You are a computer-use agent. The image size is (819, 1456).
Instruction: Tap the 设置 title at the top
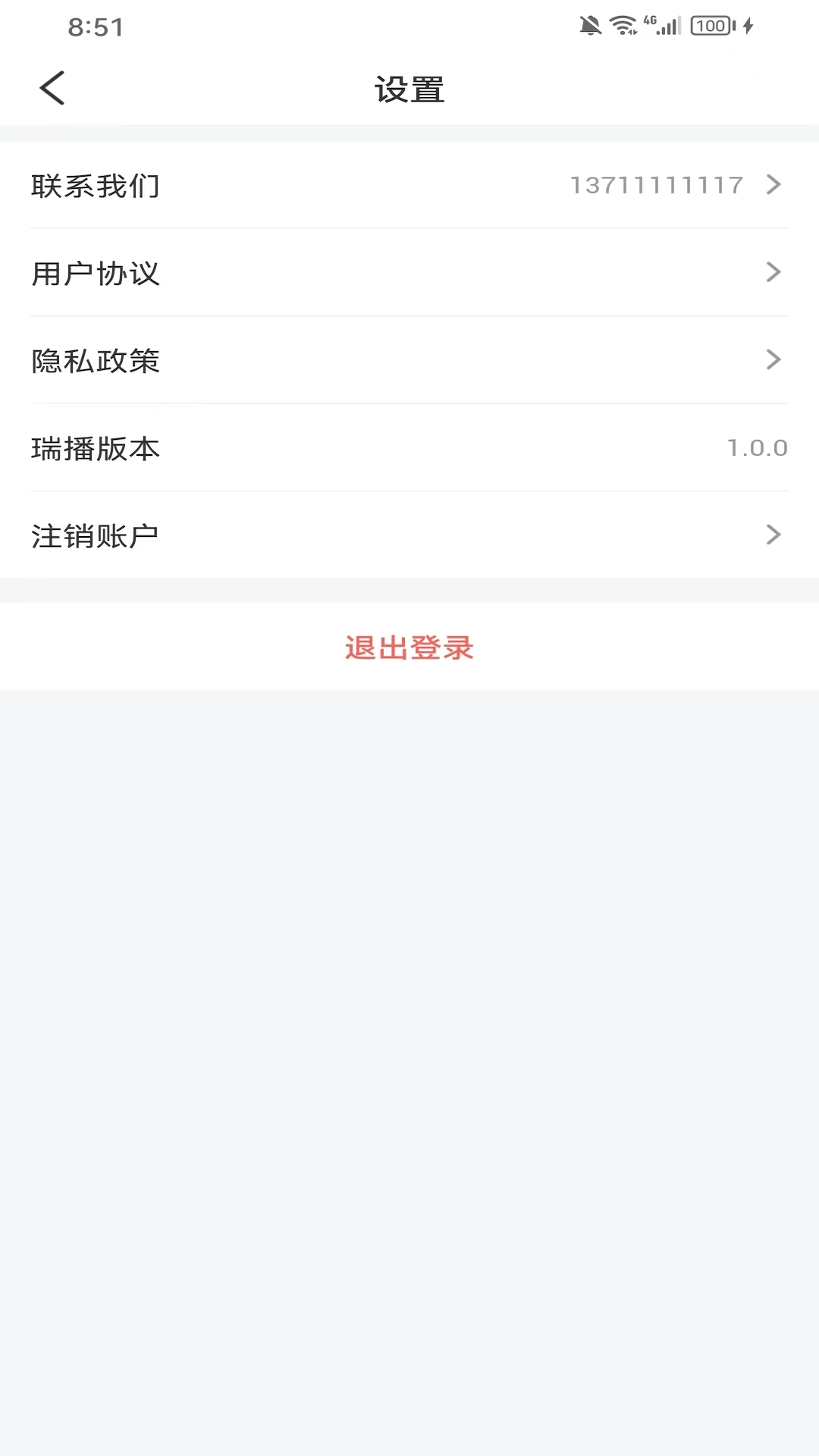409,89
